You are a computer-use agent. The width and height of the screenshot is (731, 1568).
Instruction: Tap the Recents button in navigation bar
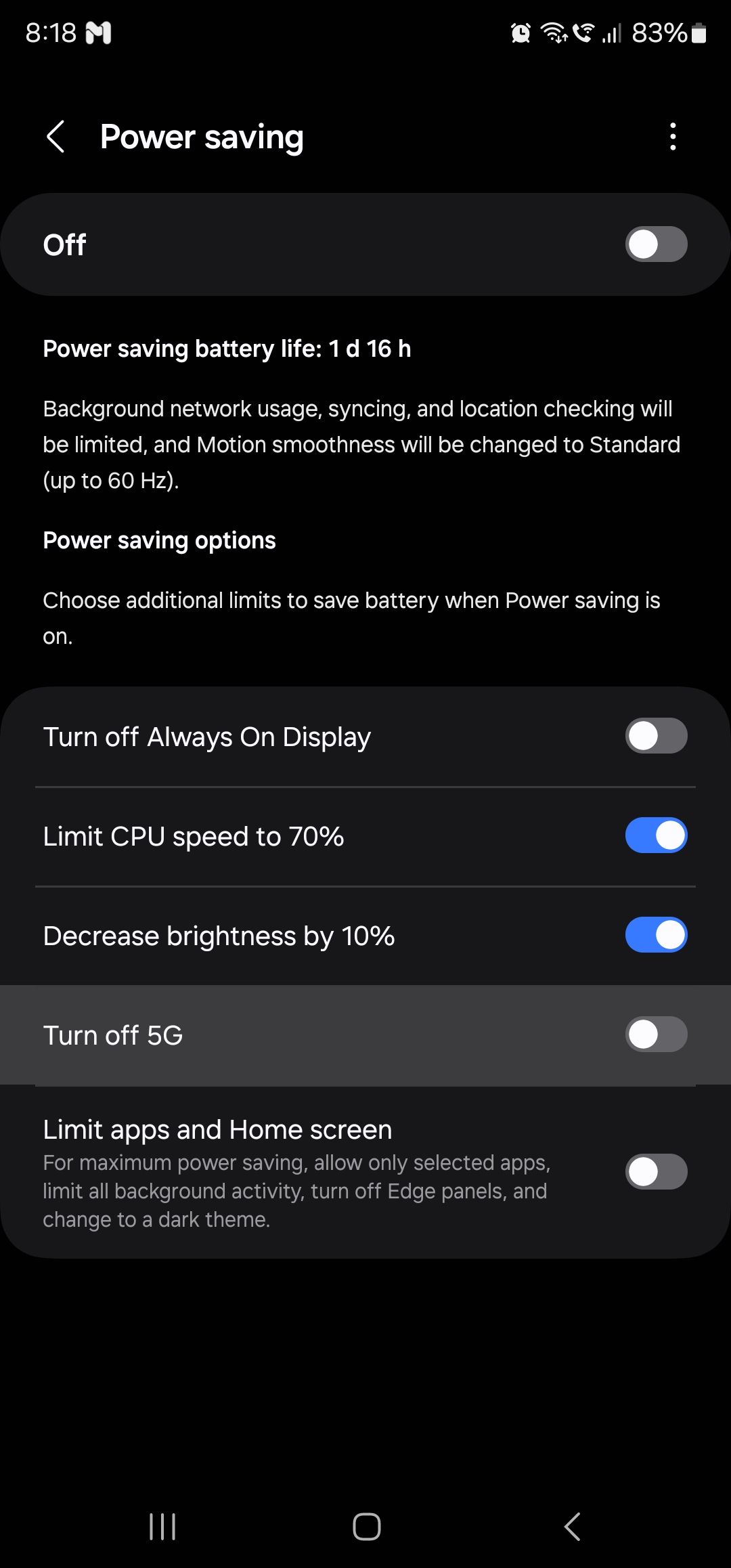(x=162, y=1527)
